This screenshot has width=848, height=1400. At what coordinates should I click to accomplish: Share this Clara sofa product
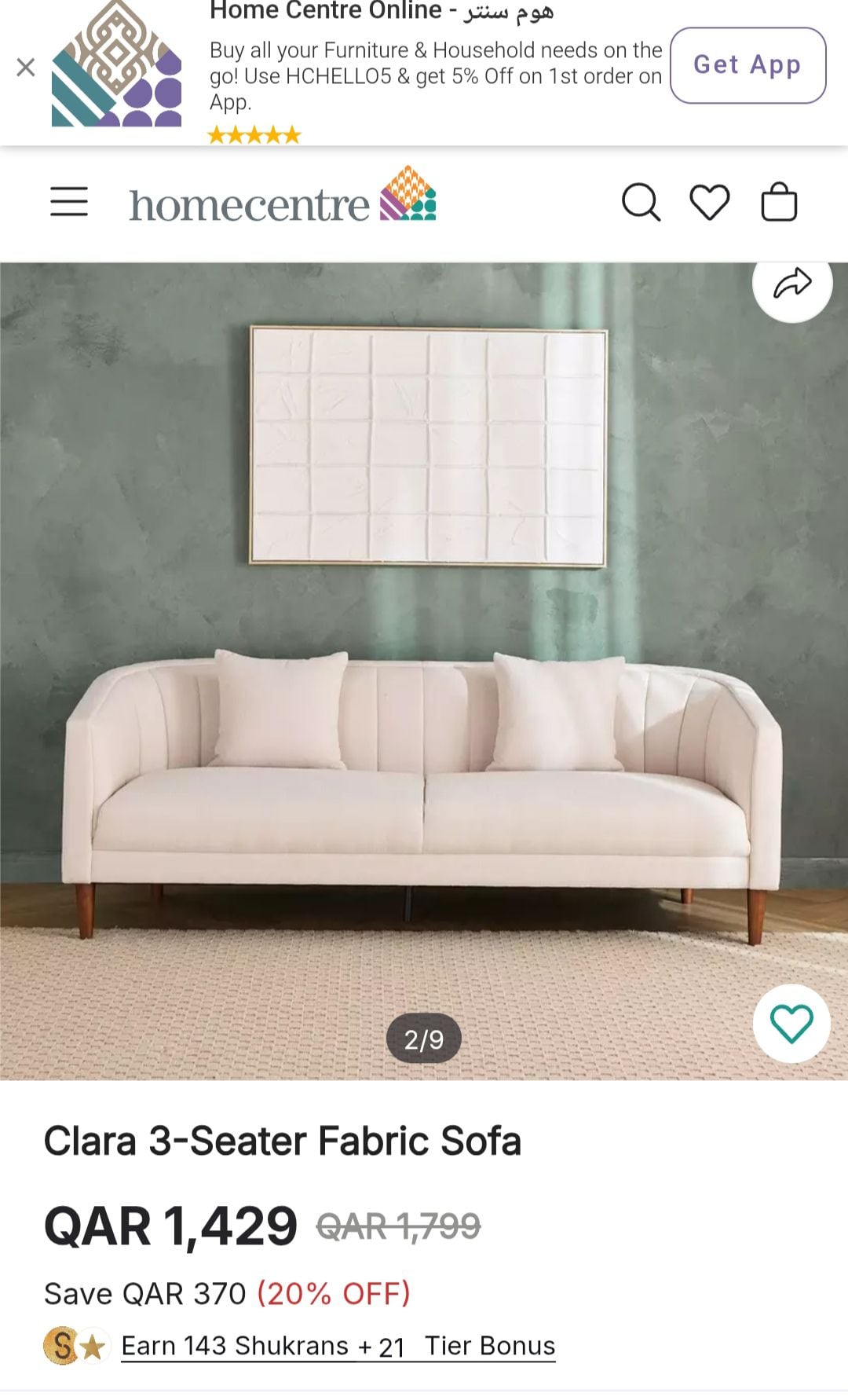792,284
